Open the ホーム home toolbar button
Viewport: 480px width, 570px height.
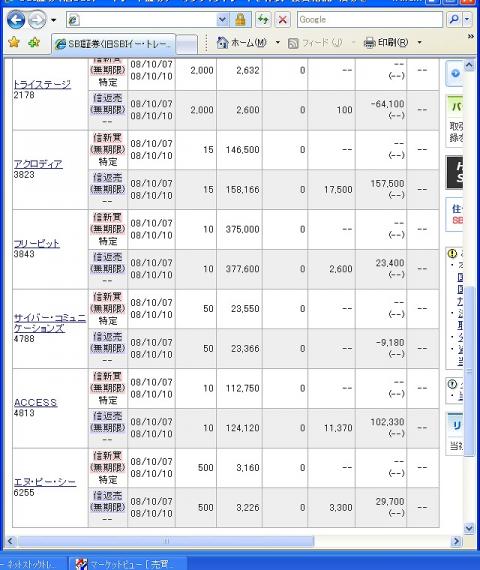point(242,43)
